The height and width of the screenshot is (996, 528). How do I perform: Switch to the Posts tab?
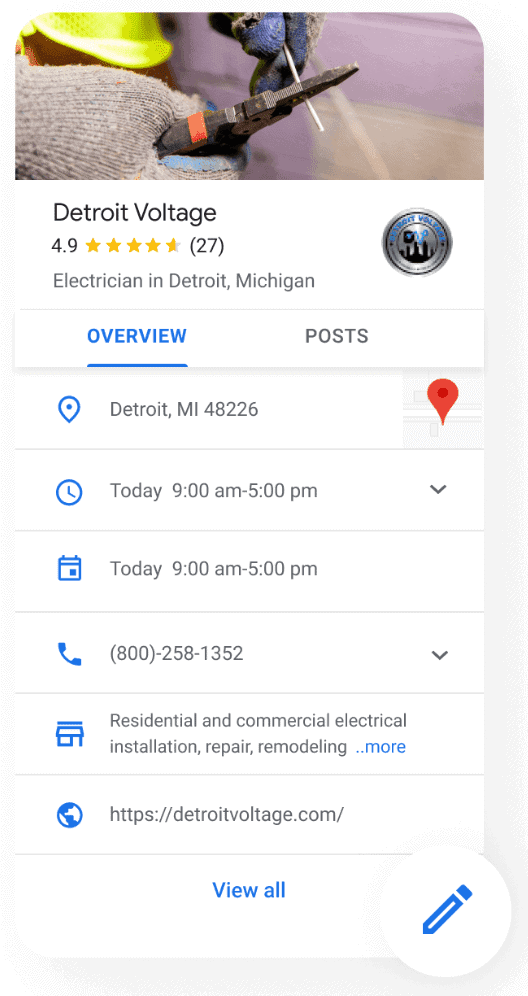click(x=337, y=336)
